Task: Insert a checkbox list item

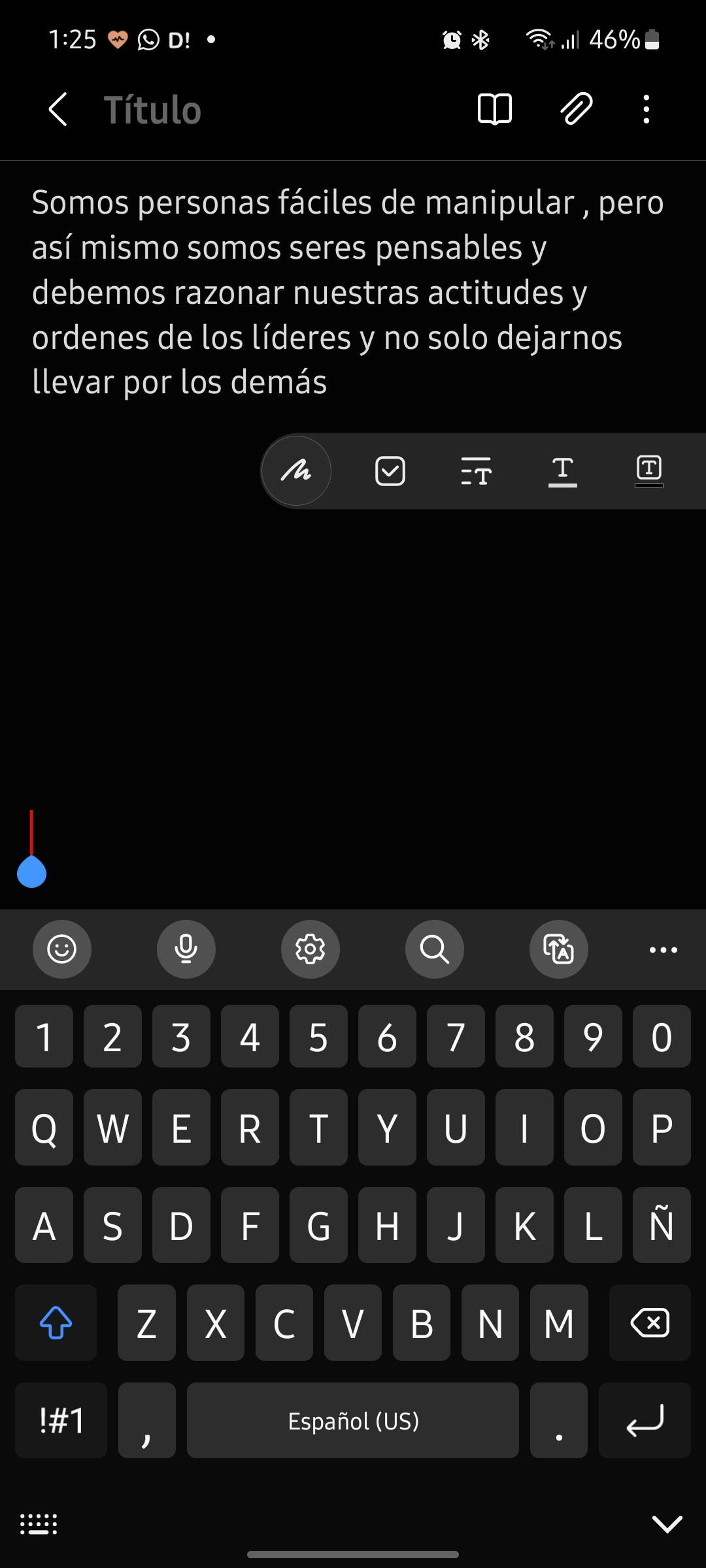Action: click(x=390, y=471)
